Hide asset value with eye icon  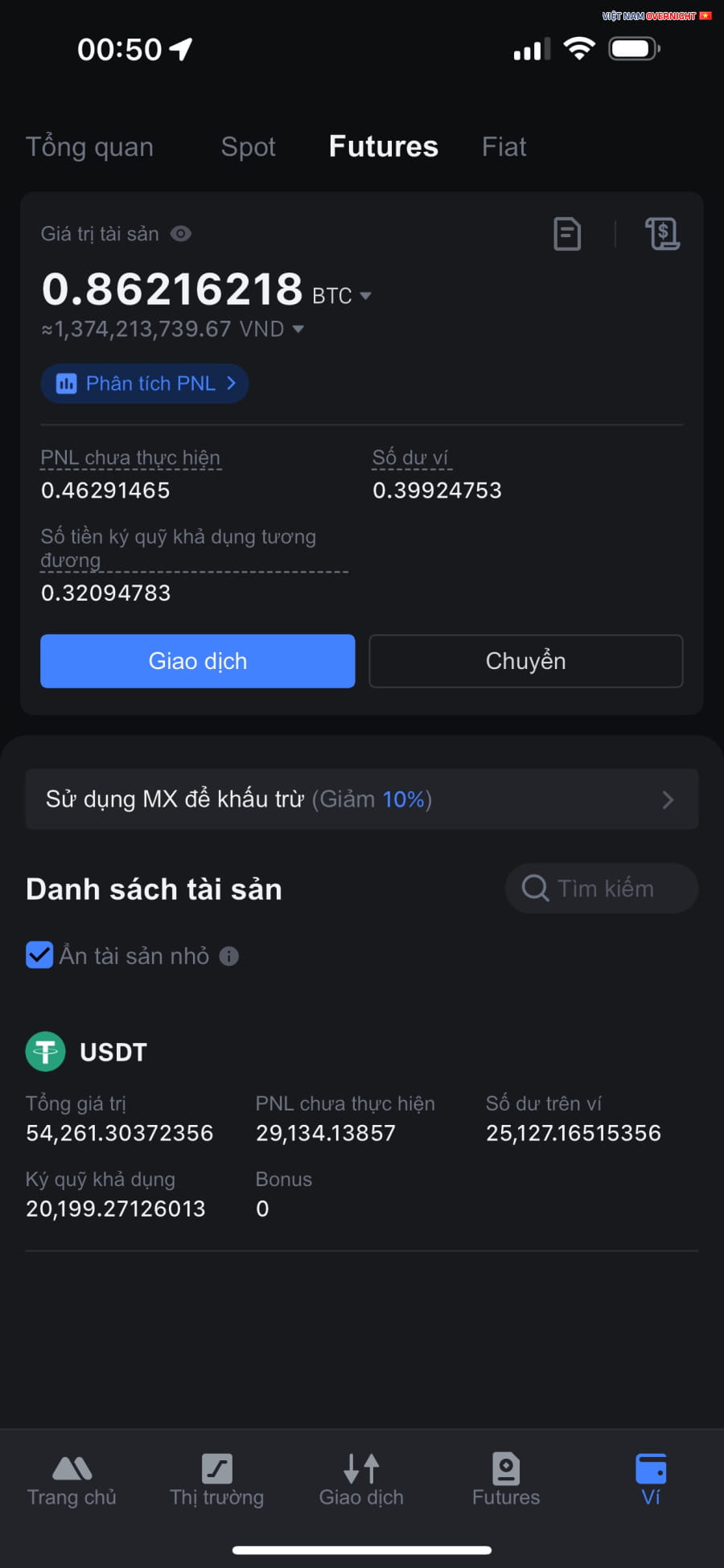pos(181,234)
